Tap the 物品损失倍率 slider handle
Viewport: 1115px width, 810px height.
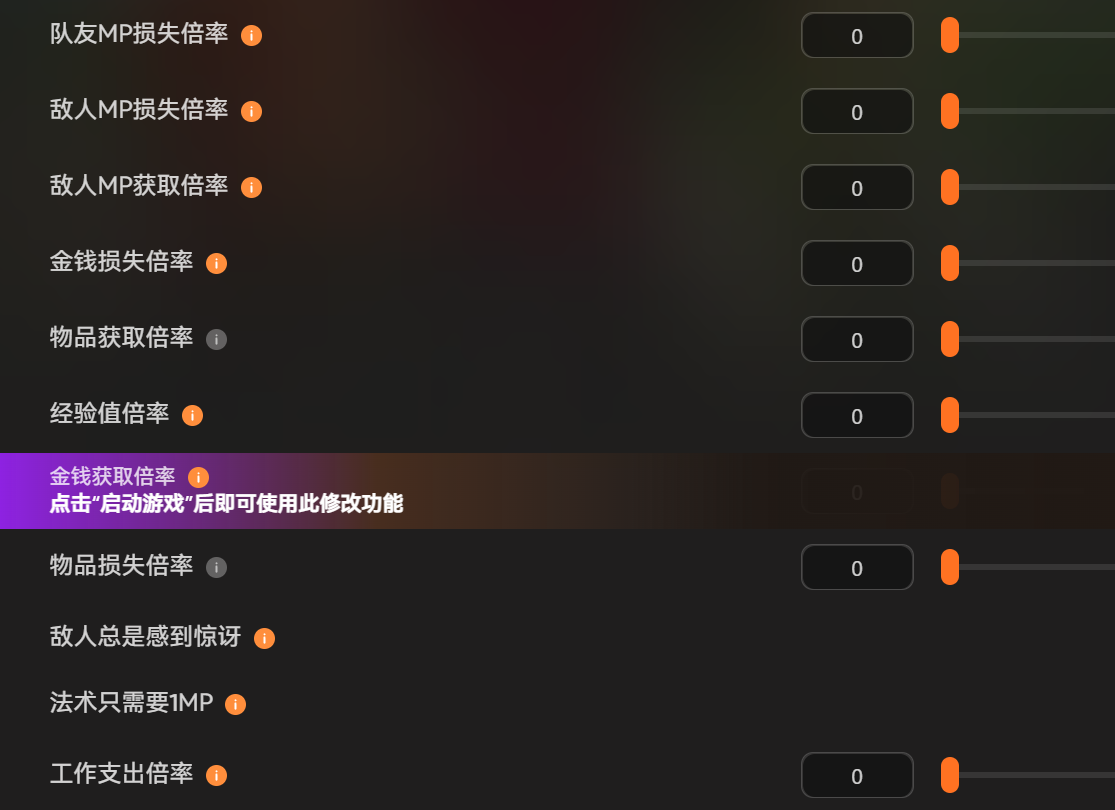tap(950, 567)
